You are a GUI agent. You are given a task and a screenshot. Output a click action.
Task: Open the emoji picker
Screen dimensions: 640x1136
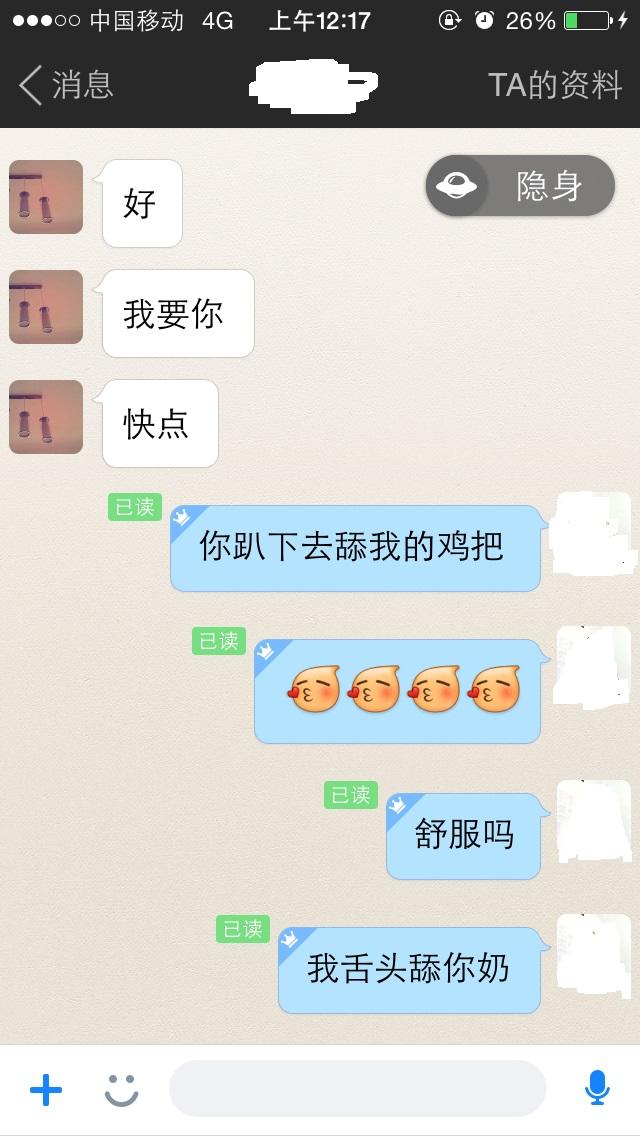tap(121, 1089)
